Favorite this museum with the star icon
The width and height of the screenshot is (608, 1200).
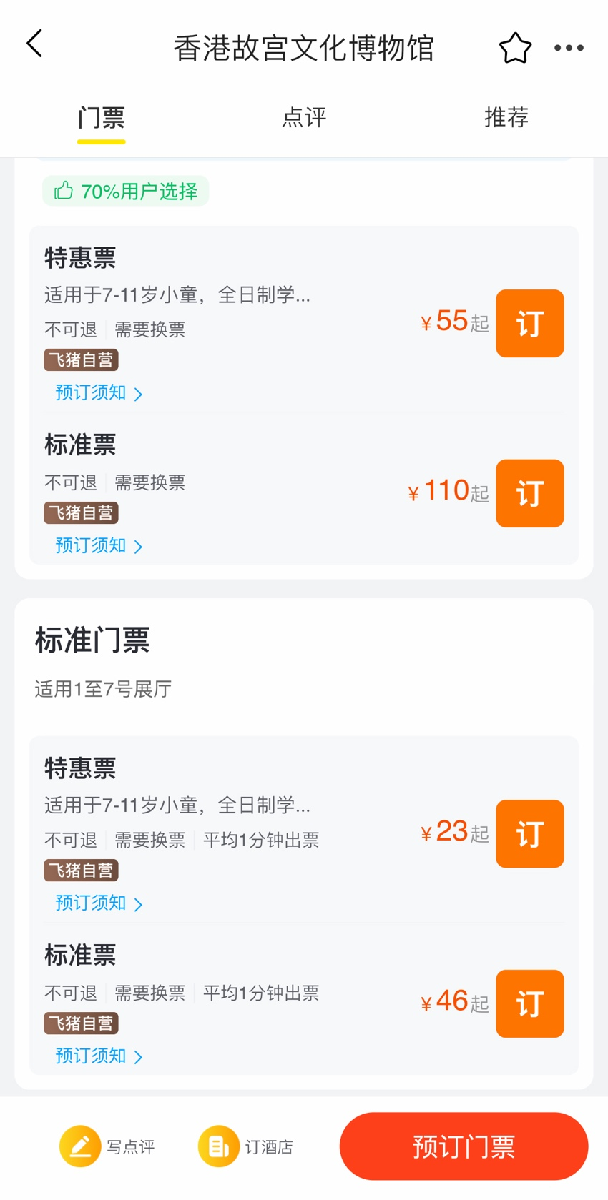(x=515, y=47)
